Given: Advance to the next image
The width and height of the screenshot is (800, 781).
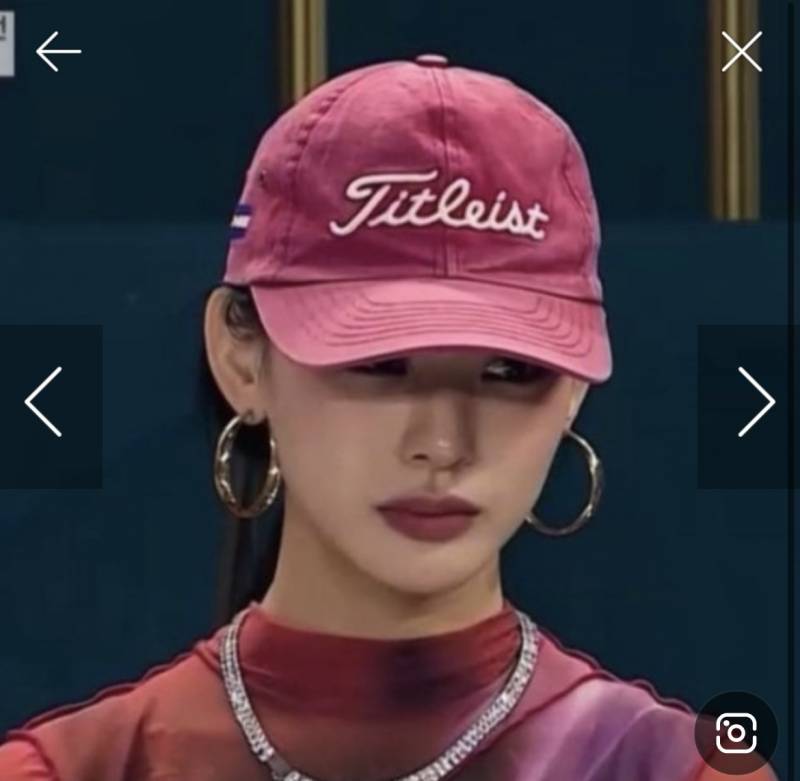Looking at the screenshot, I should [x=755, y=402].
